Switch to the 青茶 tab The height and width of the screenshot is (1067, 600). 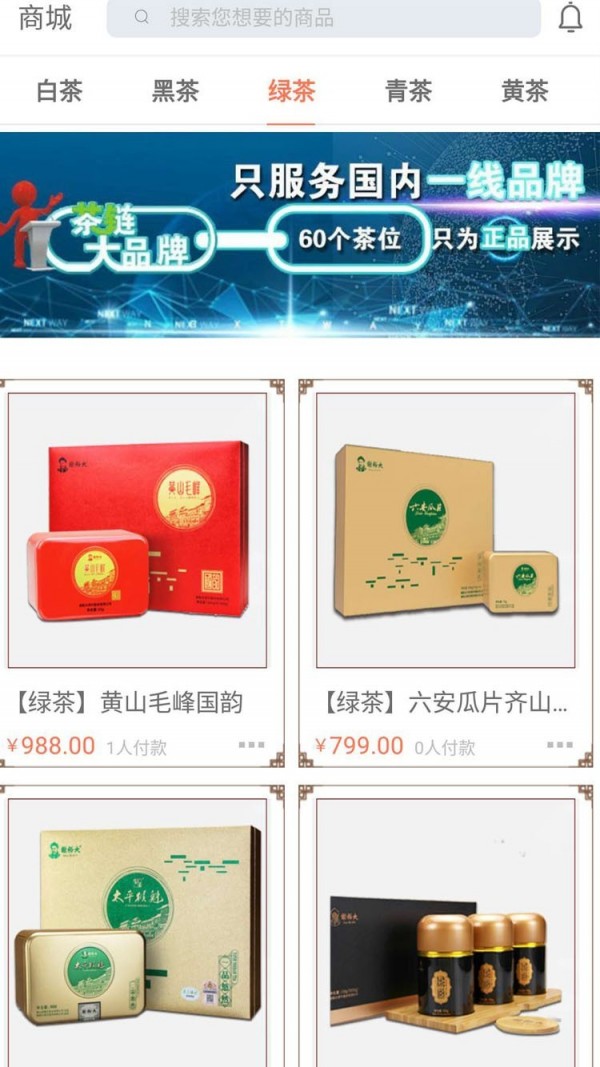[x=408, y=92]
